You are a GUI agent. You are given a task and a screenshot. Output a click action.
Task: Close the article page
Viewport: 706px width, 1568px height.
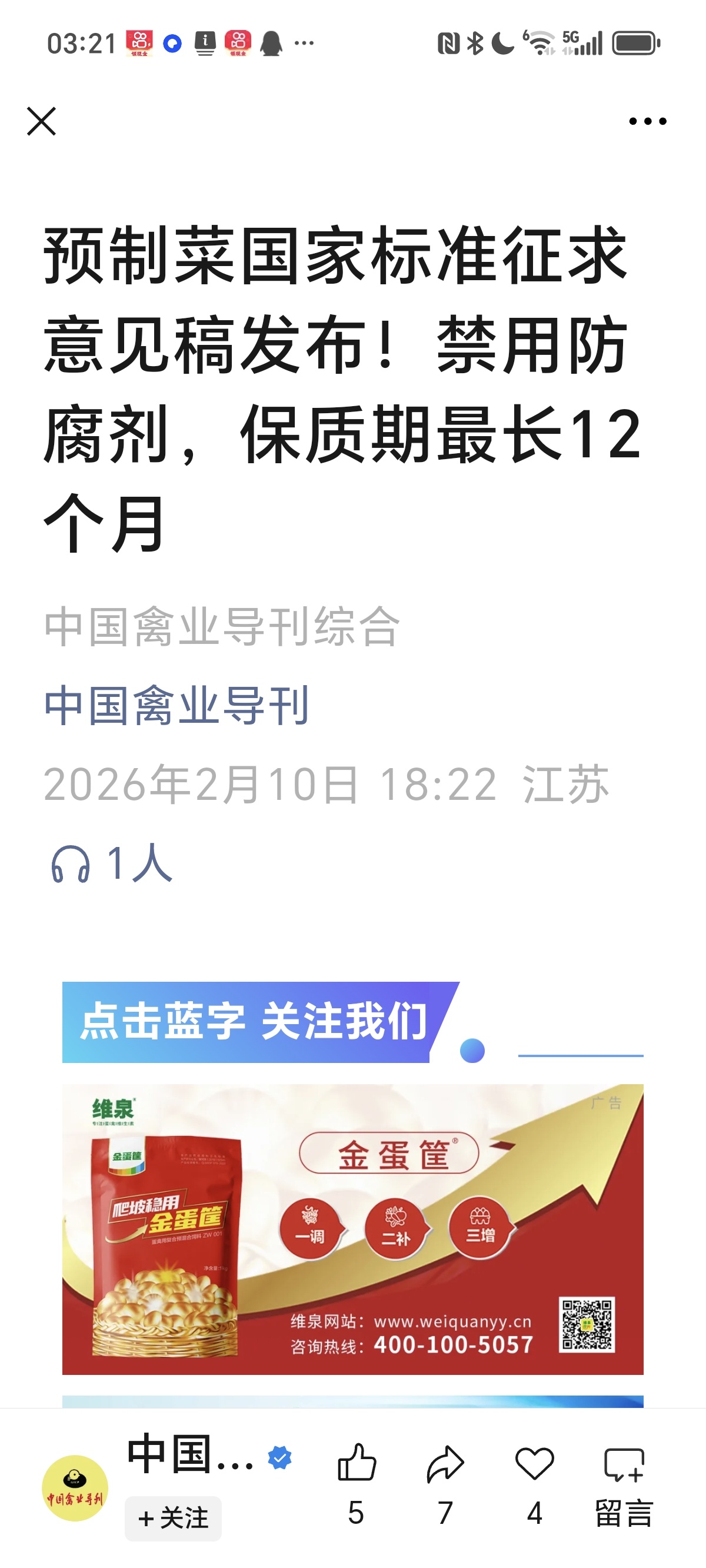(x=41, y=121)
